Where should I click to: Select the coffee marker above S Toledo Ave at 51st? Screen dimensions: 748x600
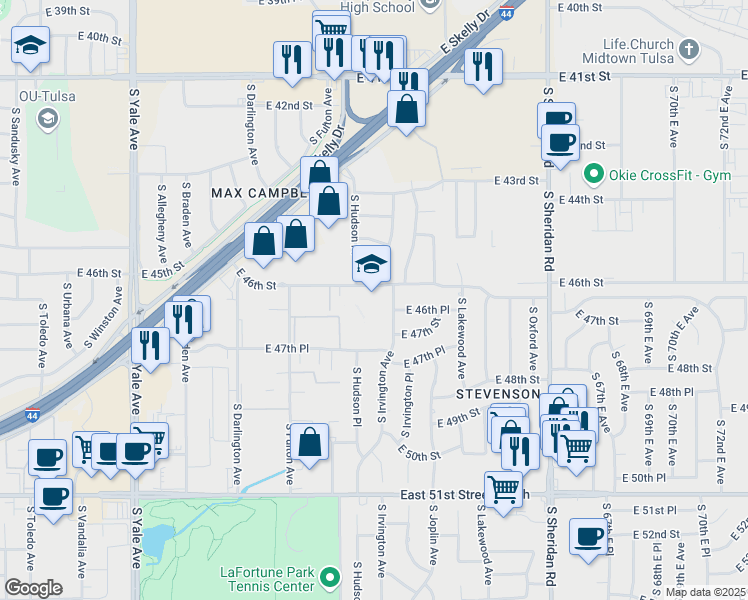point(53,499)
